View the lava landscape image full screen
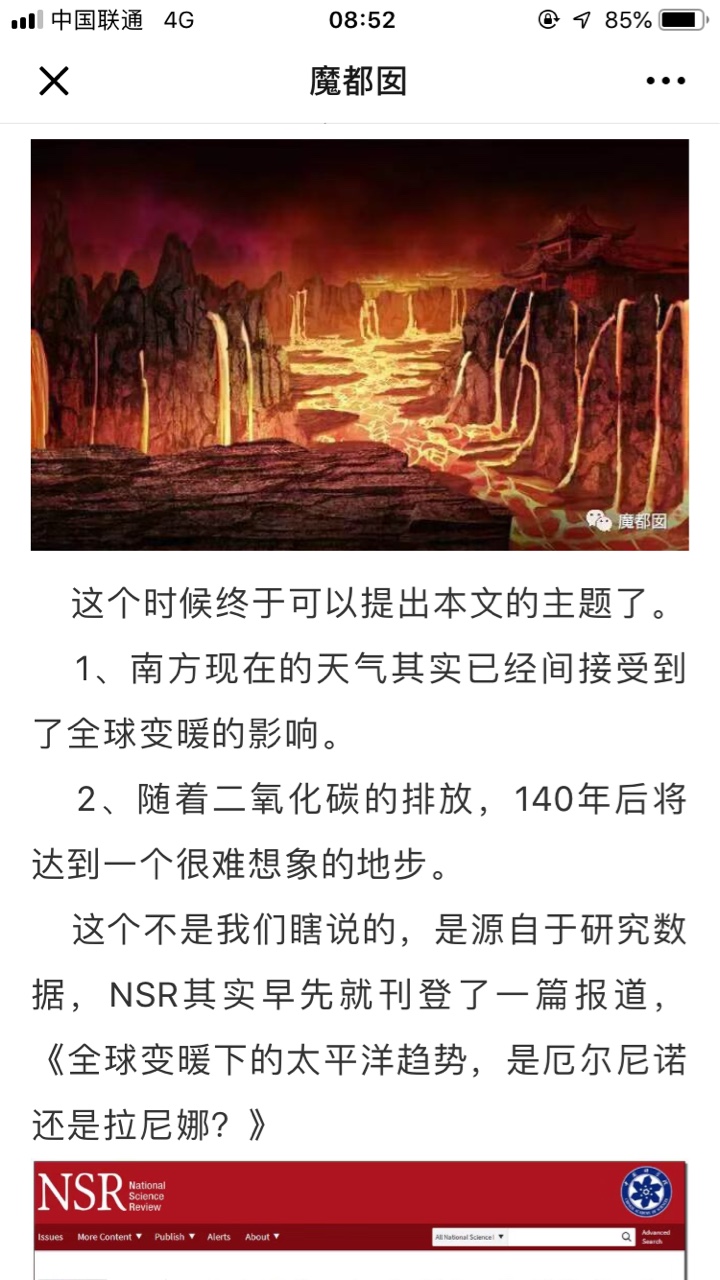720x1280 pixels. [x=359, y=344]
